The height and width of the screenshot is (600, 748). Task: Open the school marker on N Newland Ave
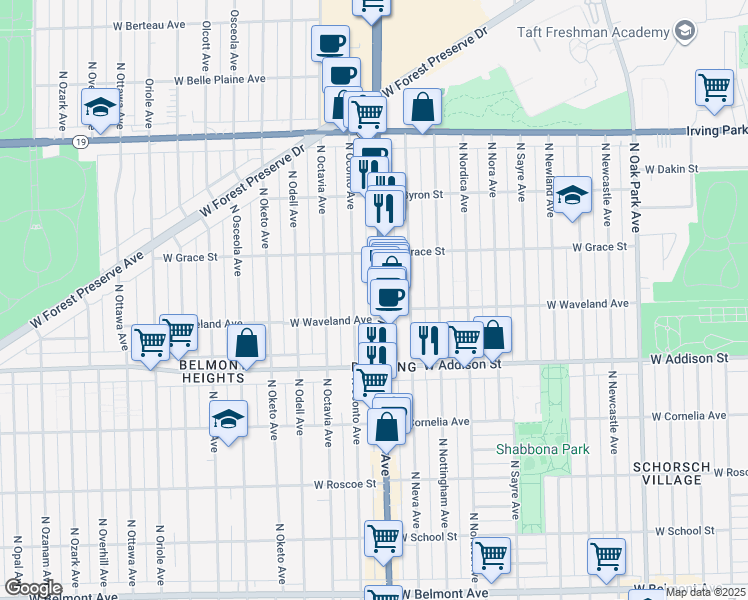coord(572,194)
